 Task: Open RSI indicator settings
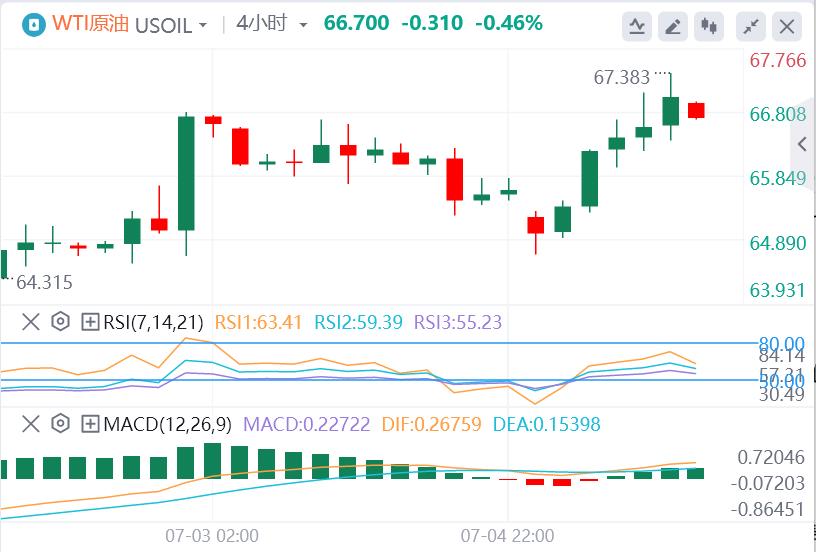[60, 322]
